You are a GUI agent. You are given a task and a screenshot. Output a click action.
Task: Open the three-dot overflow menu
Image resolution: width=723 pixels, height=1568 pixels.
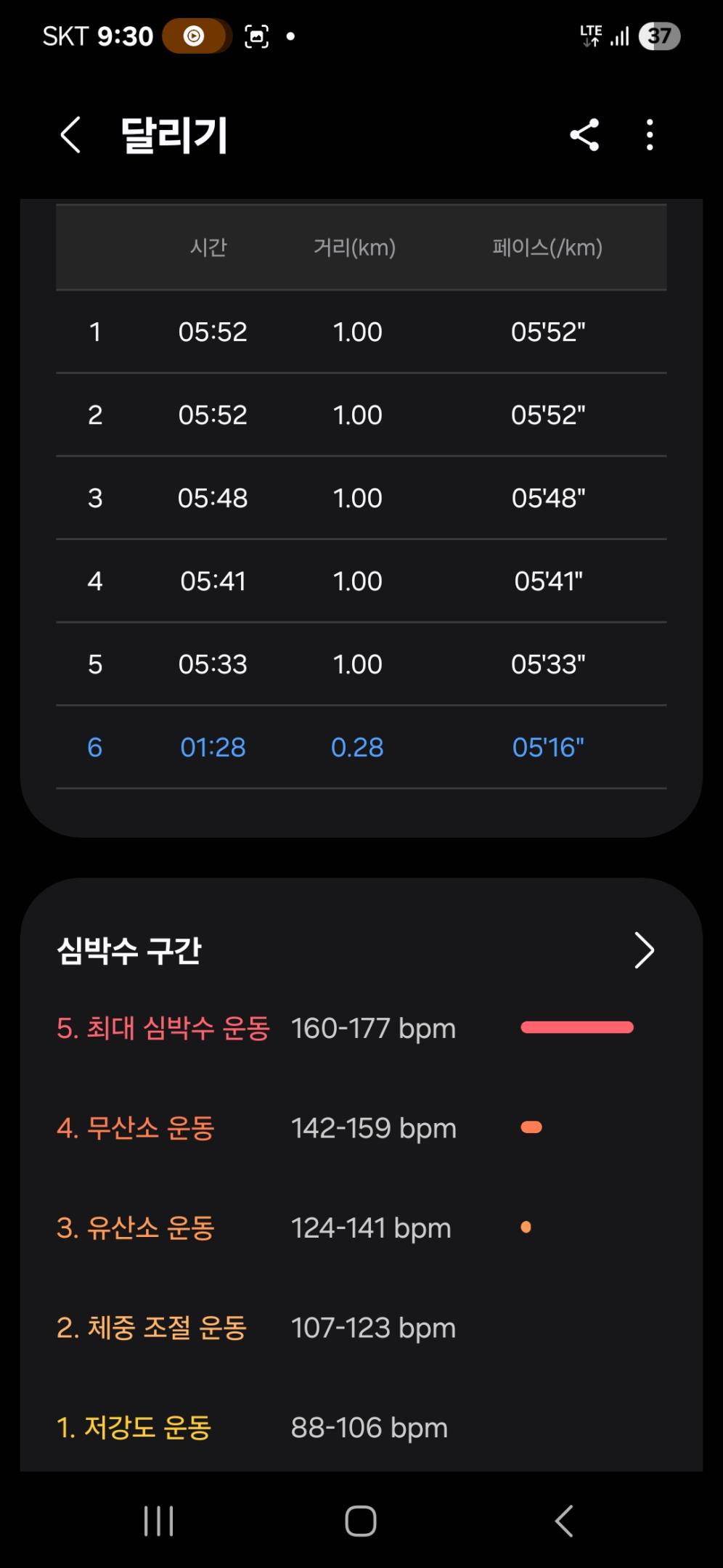coord(650,135)
